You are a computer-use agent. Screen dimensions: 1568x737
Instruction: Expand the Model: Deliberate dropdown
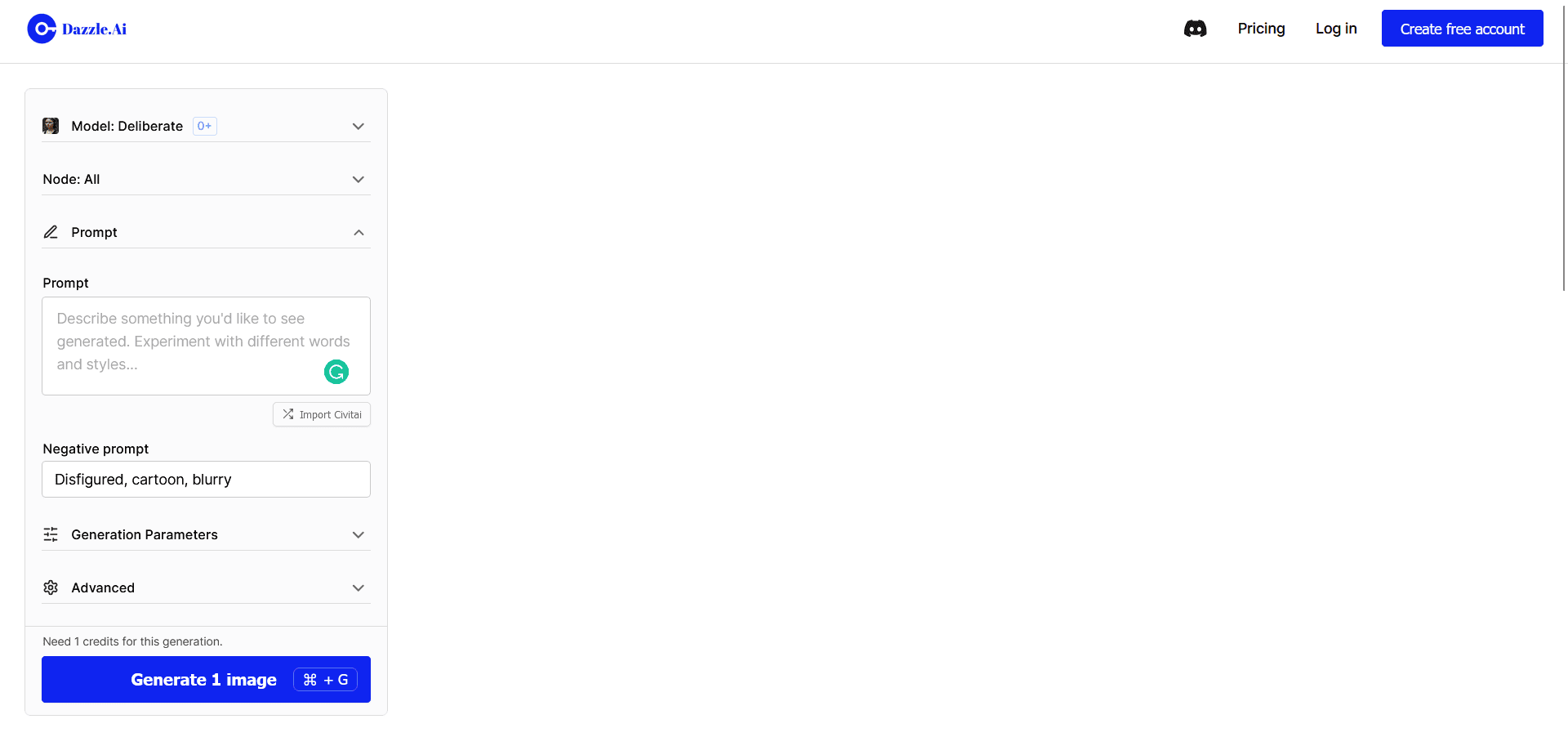(206, 126)
